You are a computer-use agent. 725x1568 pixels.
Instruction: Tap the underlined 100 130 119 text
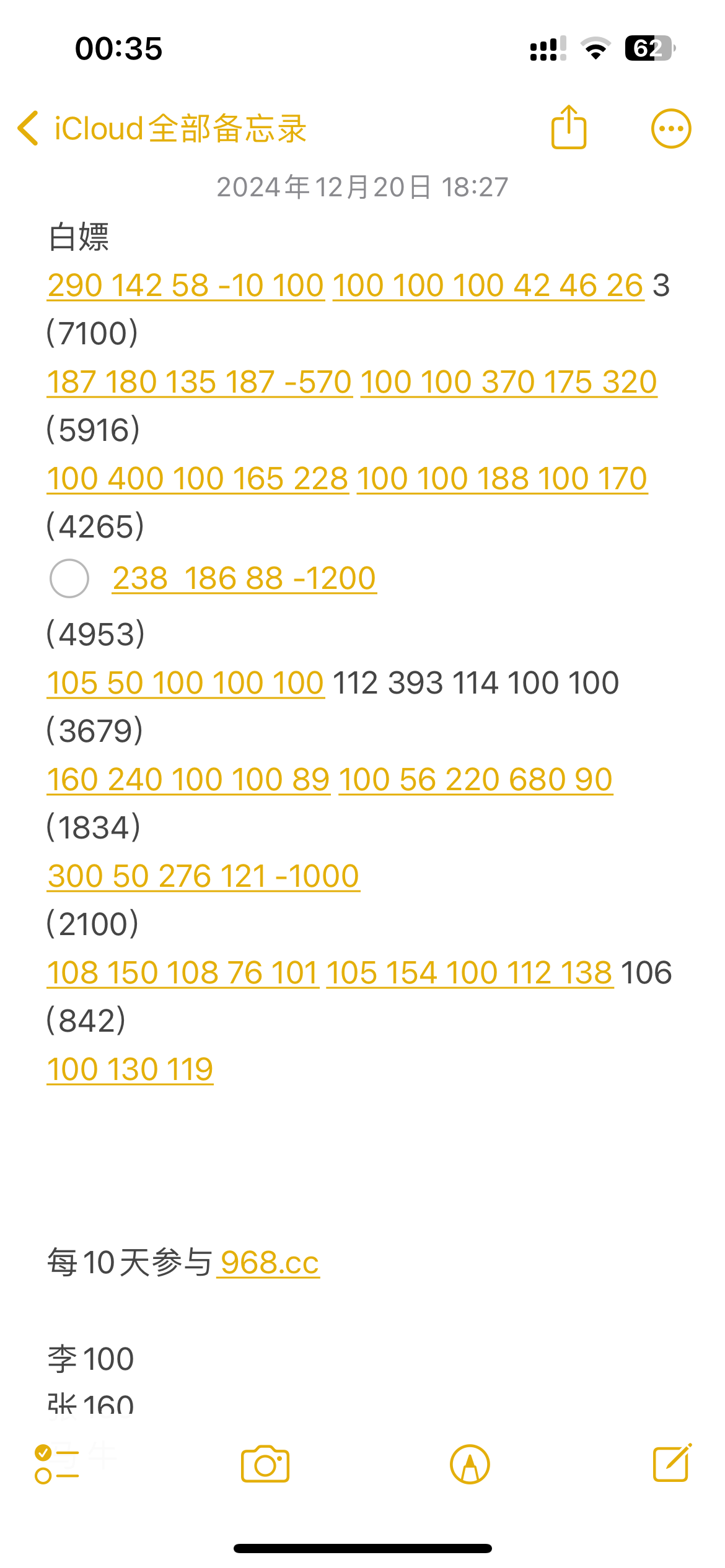(x=130, y=1069)
